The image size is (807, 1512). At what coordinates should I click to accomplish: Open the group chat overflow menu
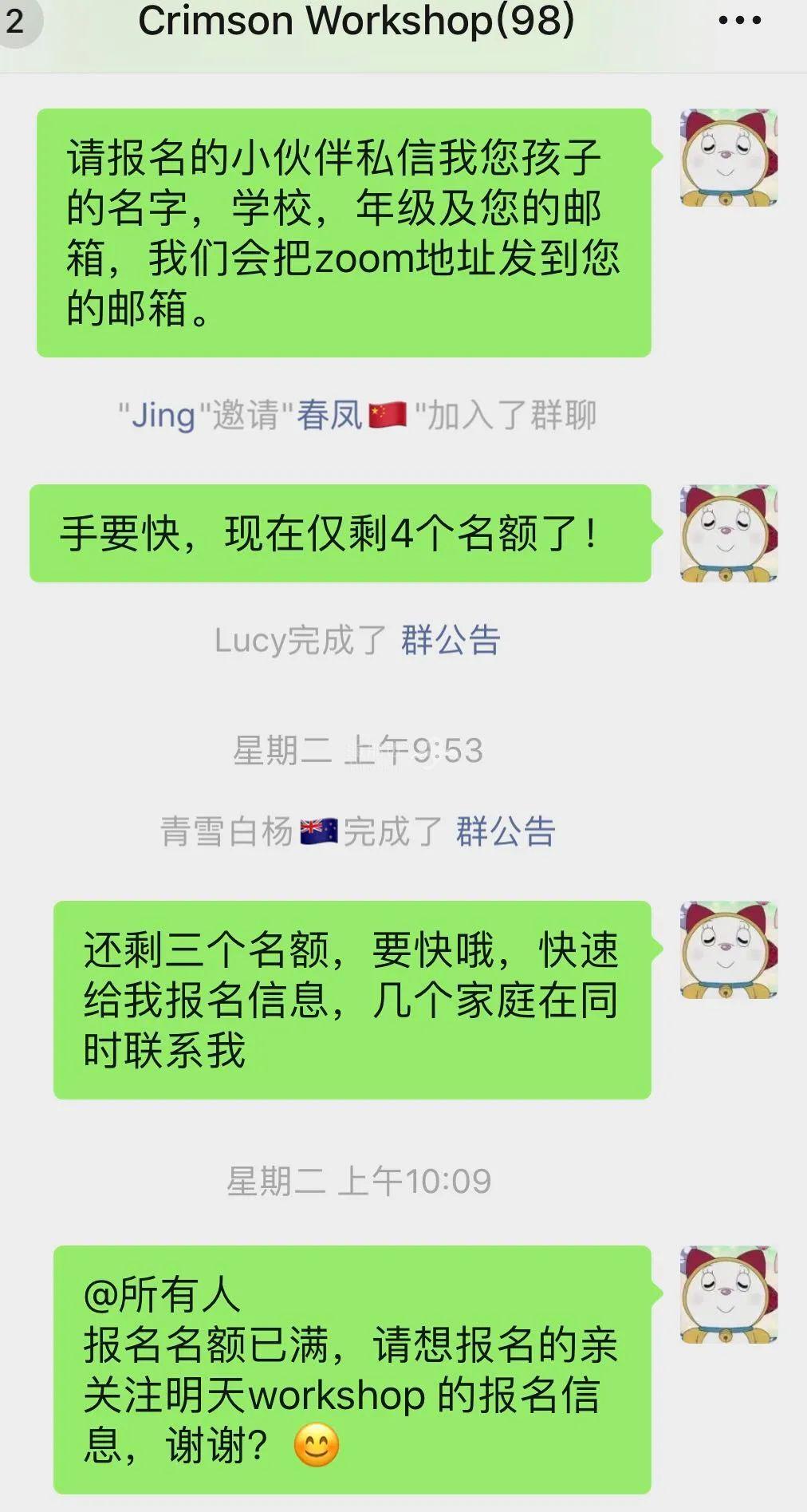739,22
